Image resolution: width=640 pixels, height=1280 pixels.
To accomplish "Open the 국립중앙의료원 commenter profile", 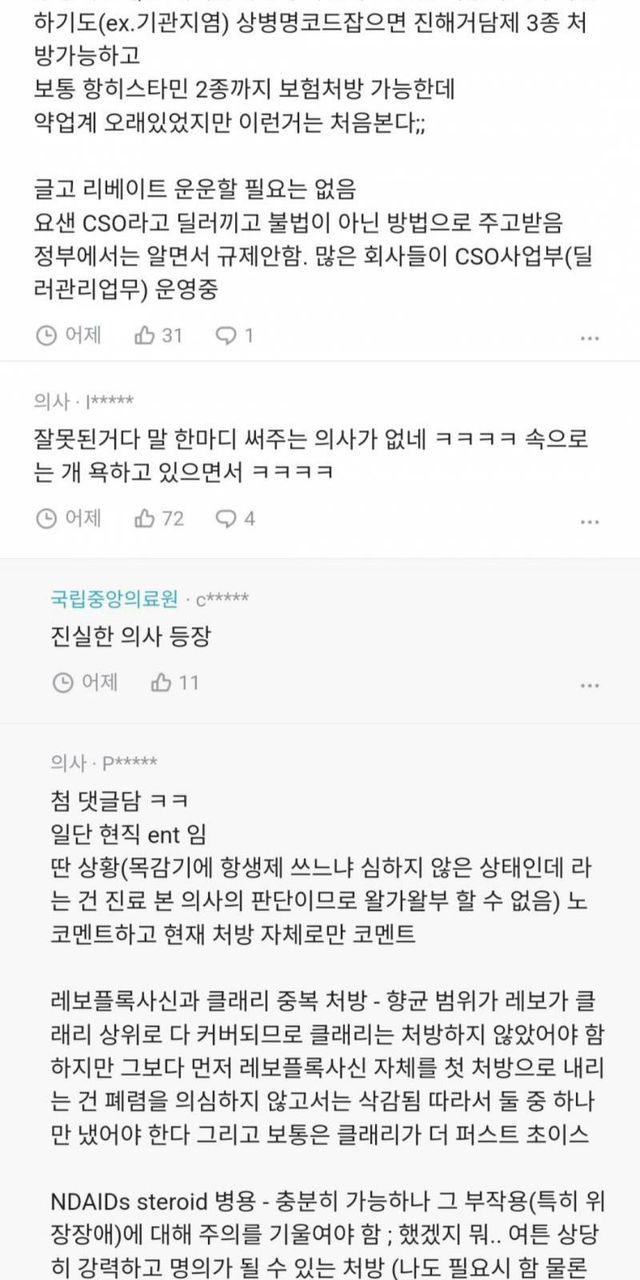I will [150, 599].
